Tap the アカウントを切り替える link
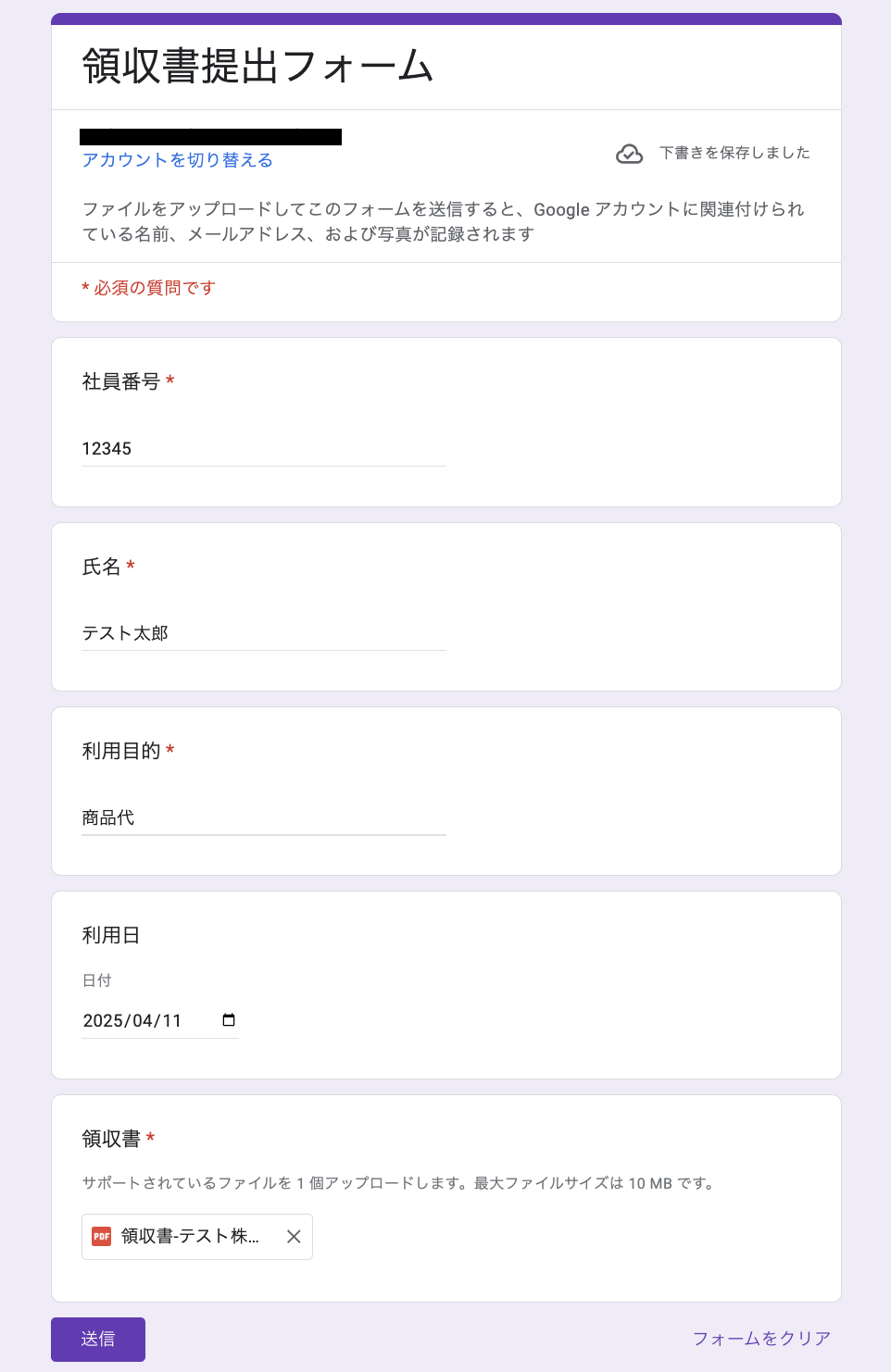891x1372 pixels. pos(177,160)
